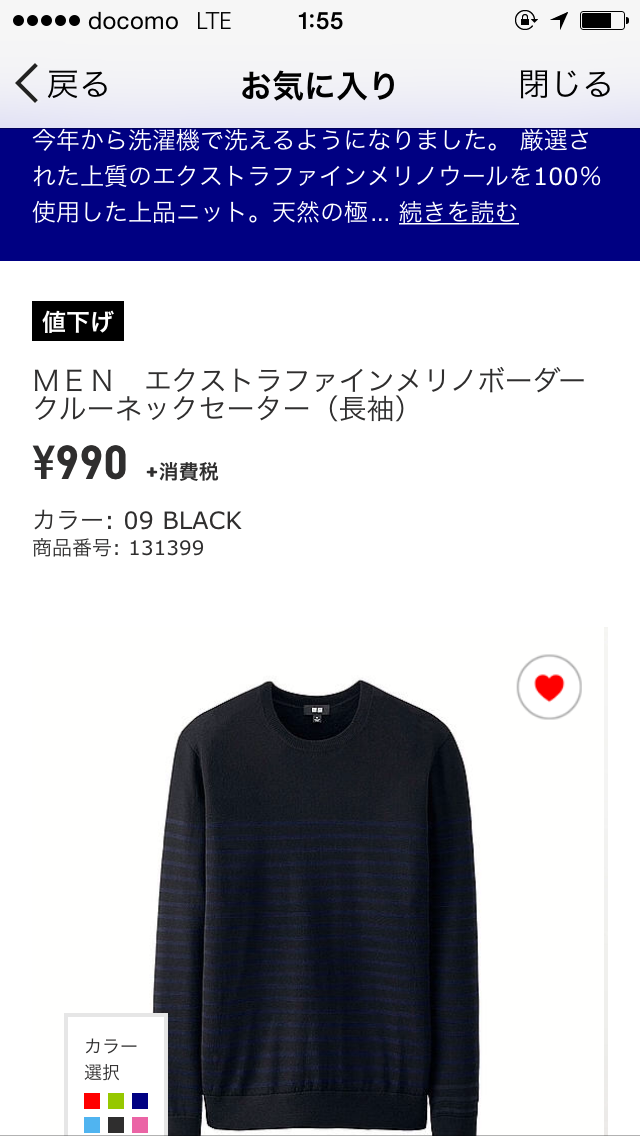Go back with the 戻る button
Viewport: 640px width, 1136px height.
coord(62,85)
